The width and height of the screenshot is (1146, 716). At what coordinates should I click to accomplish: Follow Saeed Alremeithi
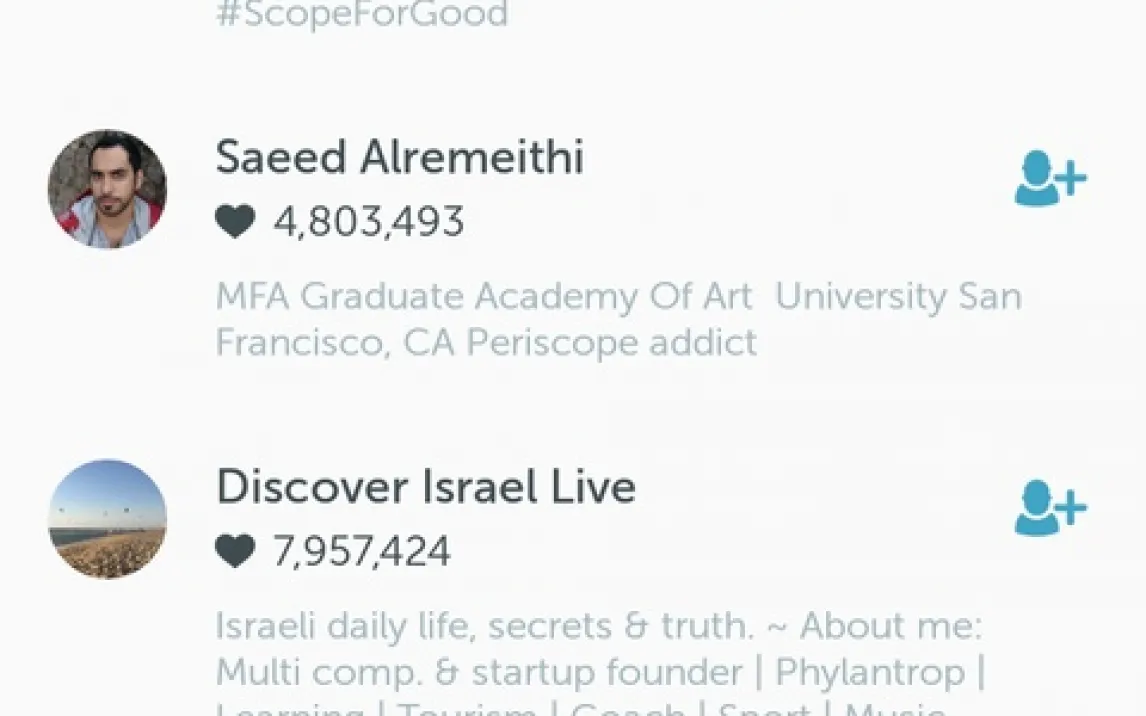1049,179
